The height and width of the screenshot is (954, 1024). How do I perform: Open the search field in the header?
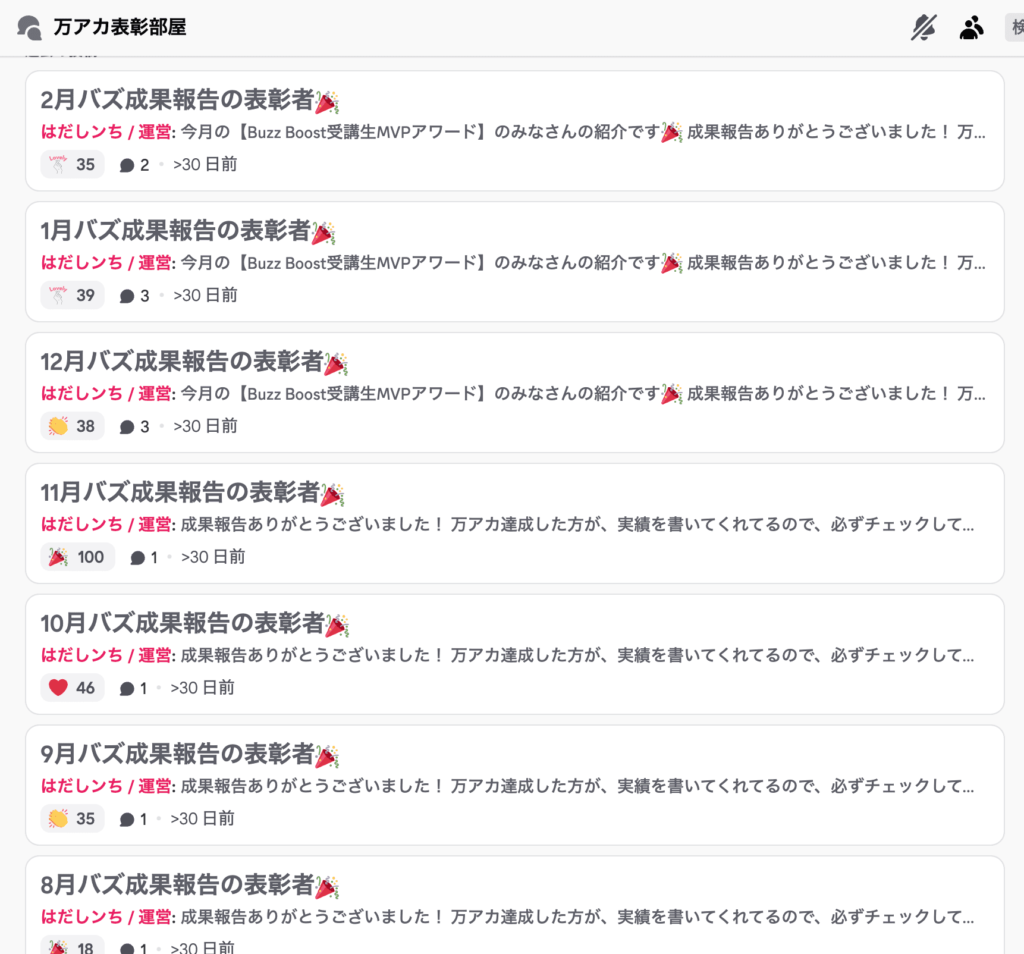click(x=1014, y=28)
